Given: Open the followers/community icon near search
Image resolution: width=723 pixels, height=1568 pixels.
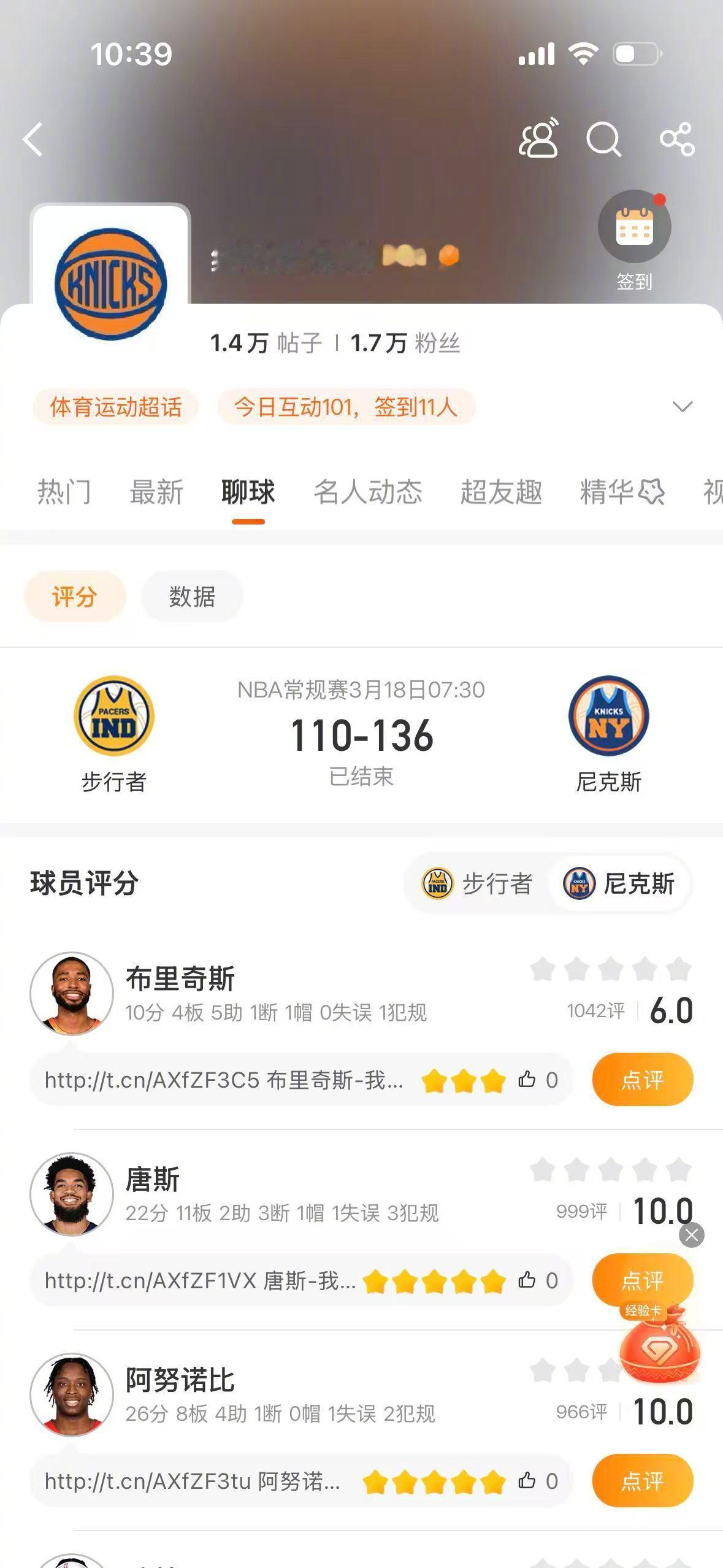Looking at the screenshot, I should 540,140.
